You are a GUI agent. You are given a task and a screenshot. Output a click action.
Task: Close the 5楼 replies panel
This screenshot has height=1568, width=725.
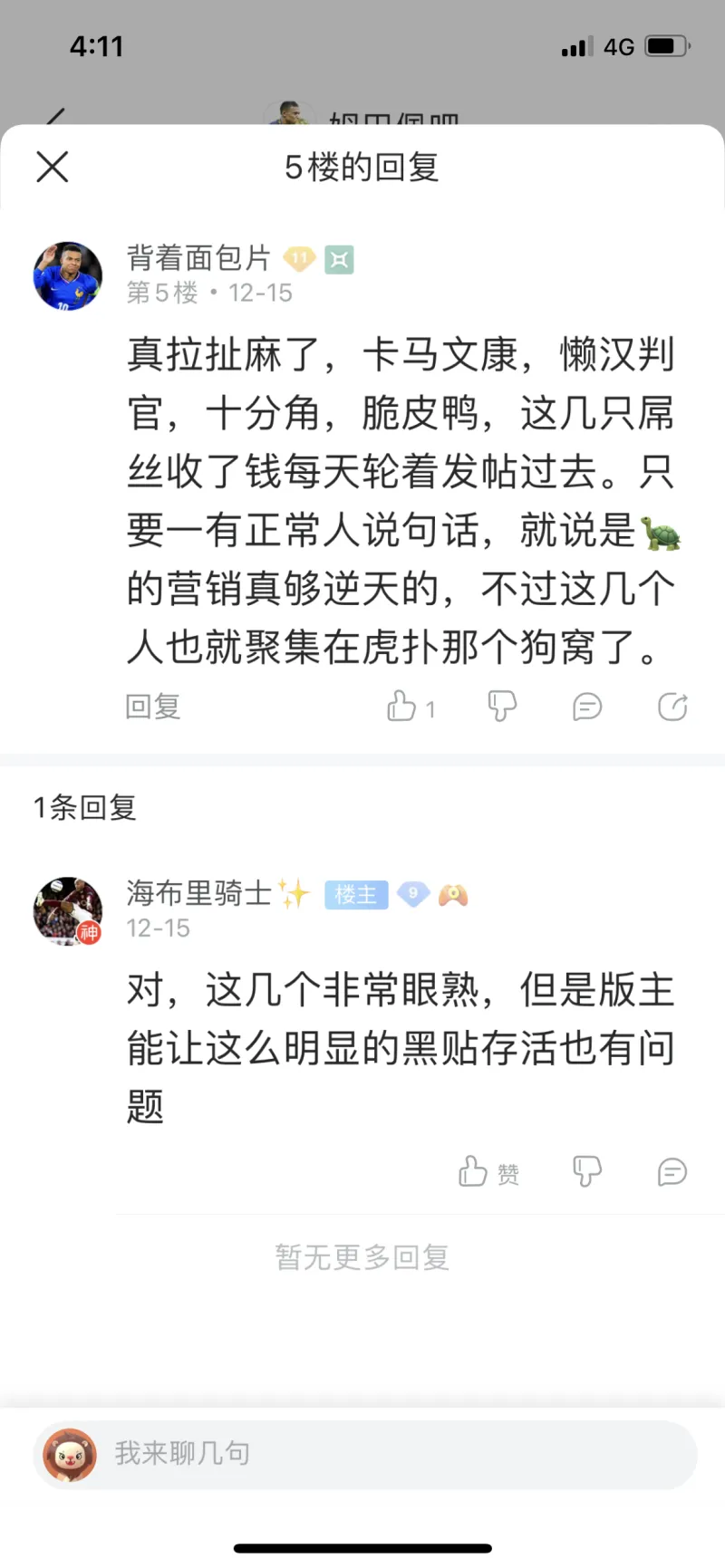[x=53, y=167]
